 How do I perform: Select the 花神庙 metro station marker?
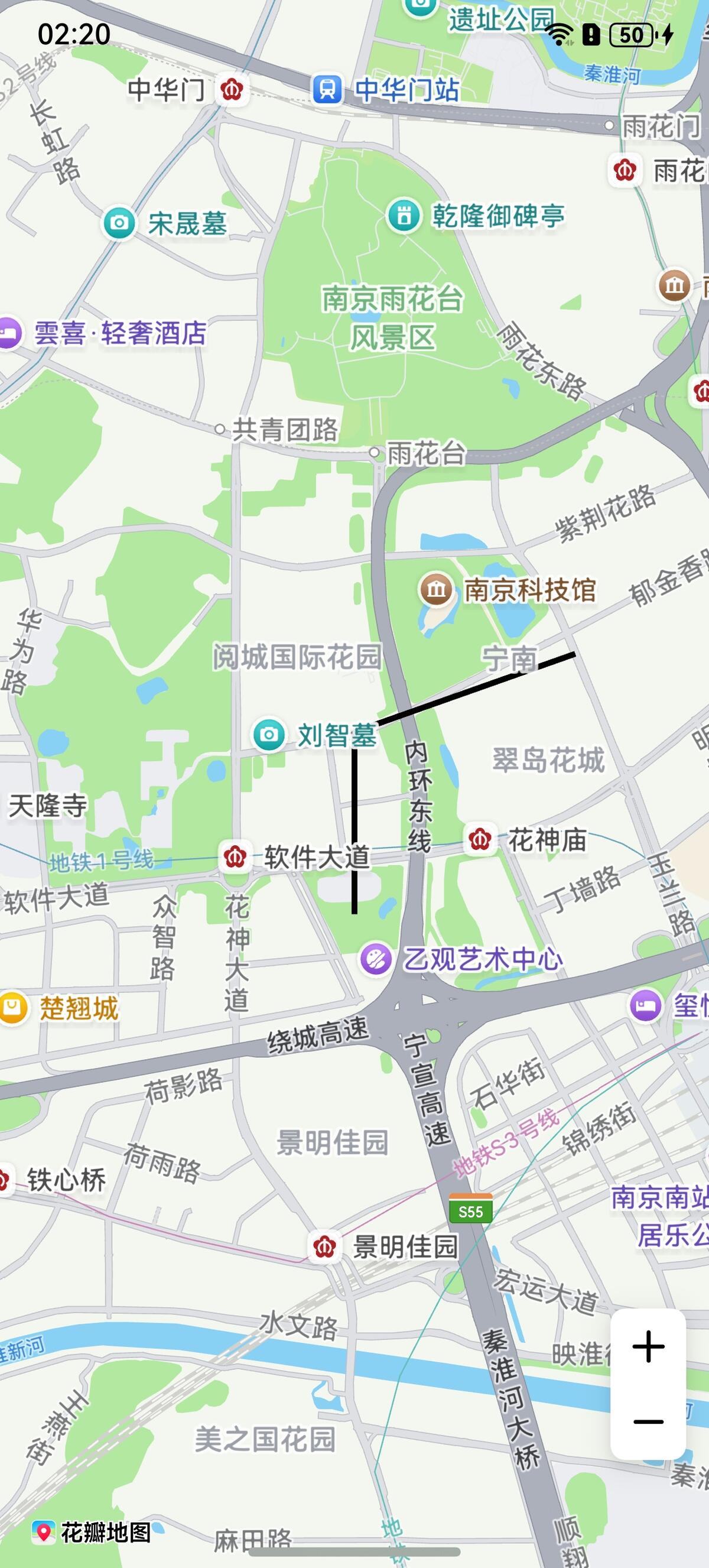480,840
